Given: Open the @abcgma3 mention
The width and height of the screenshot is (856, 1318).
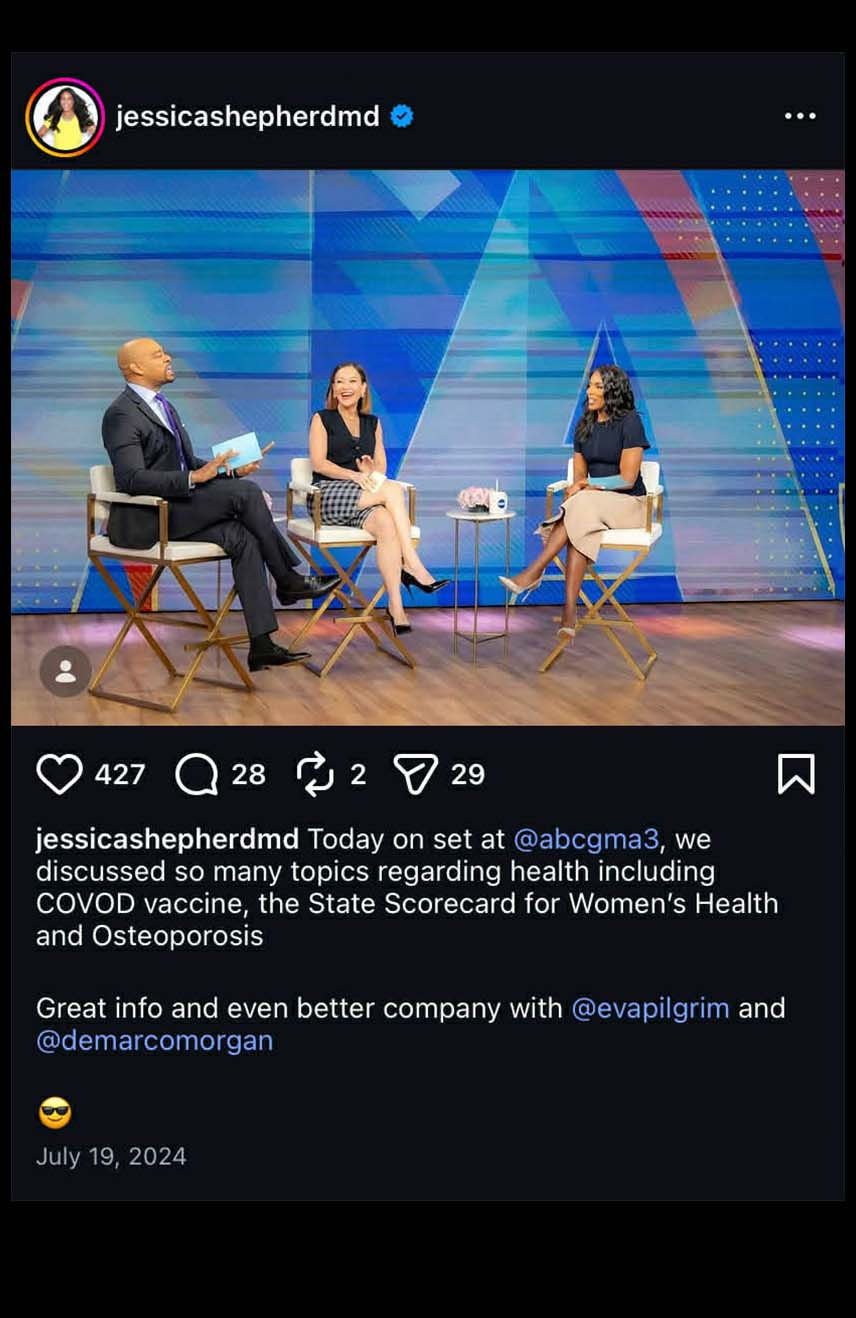Looking at the screenshot, I should click(586, 839).
